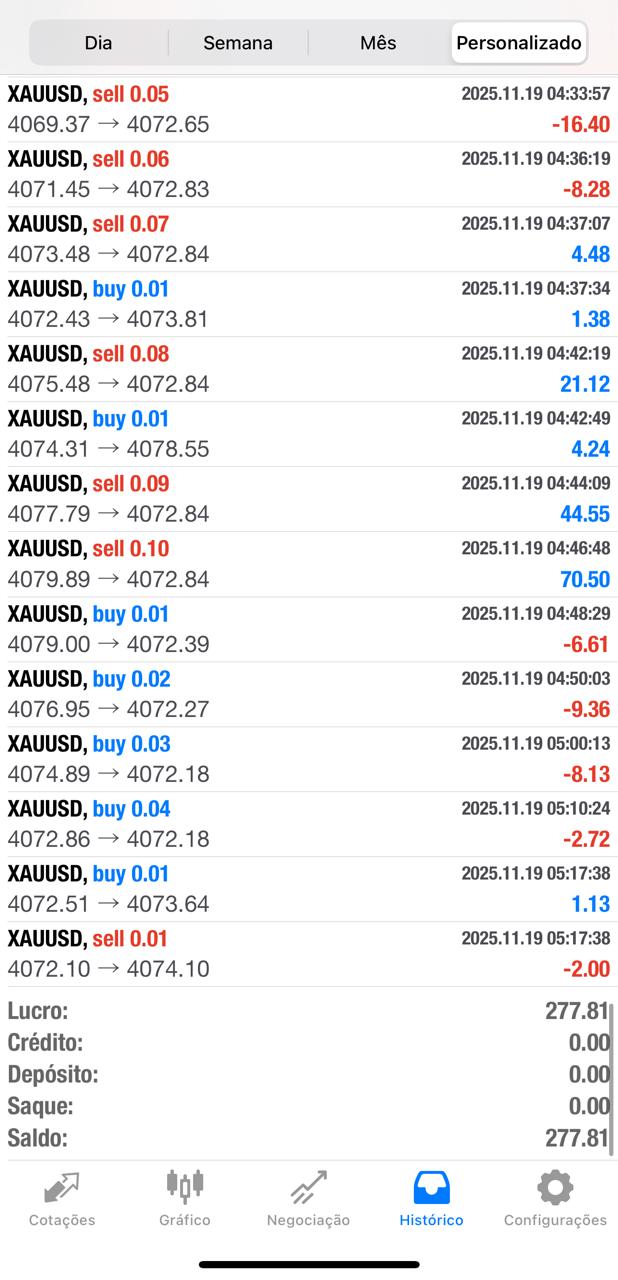This screenshot has height=1280, width=618.
Task: Switch to the Negociação tab
Action: [x=308, y=1198]
